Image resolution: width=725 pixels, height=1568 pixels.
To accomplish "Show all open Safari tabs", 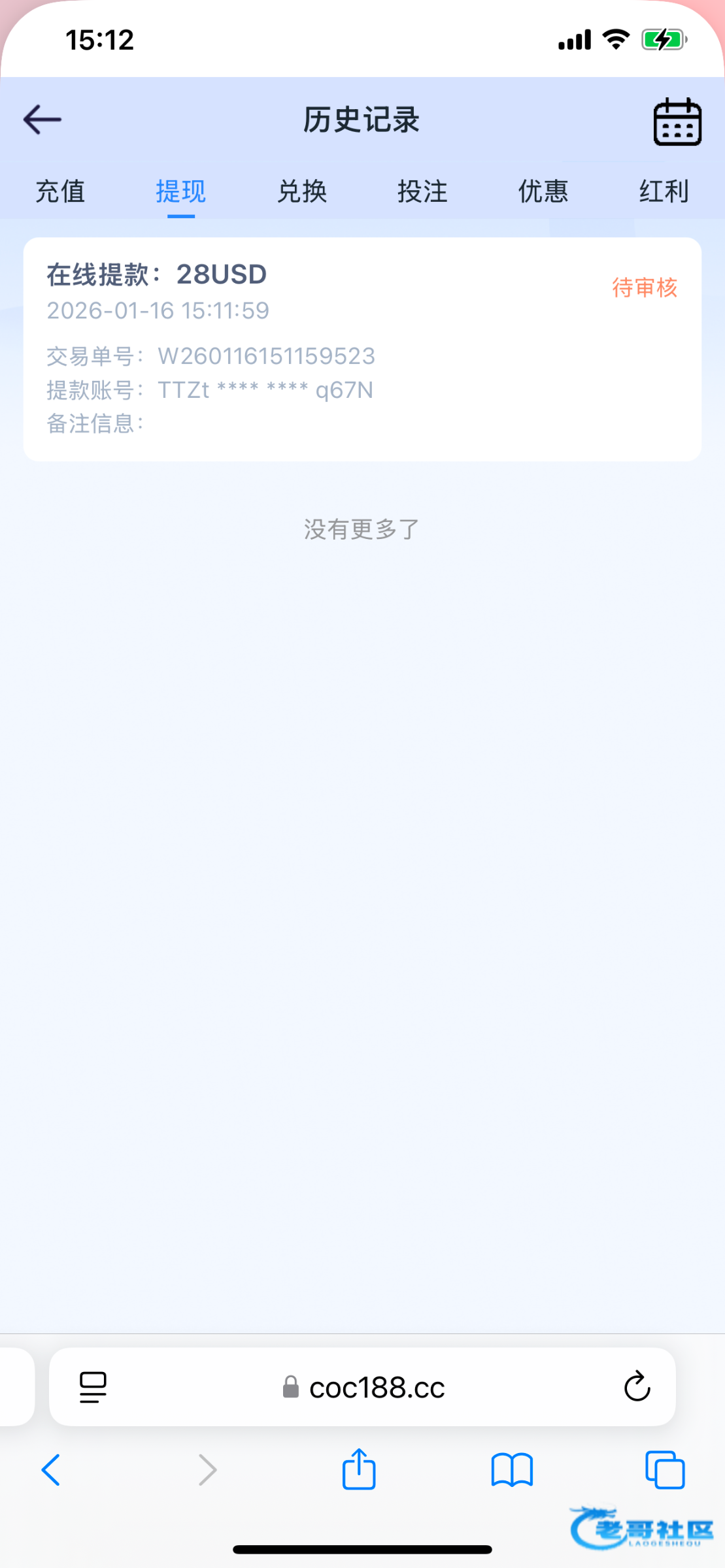I will [x=665, y=1470].
